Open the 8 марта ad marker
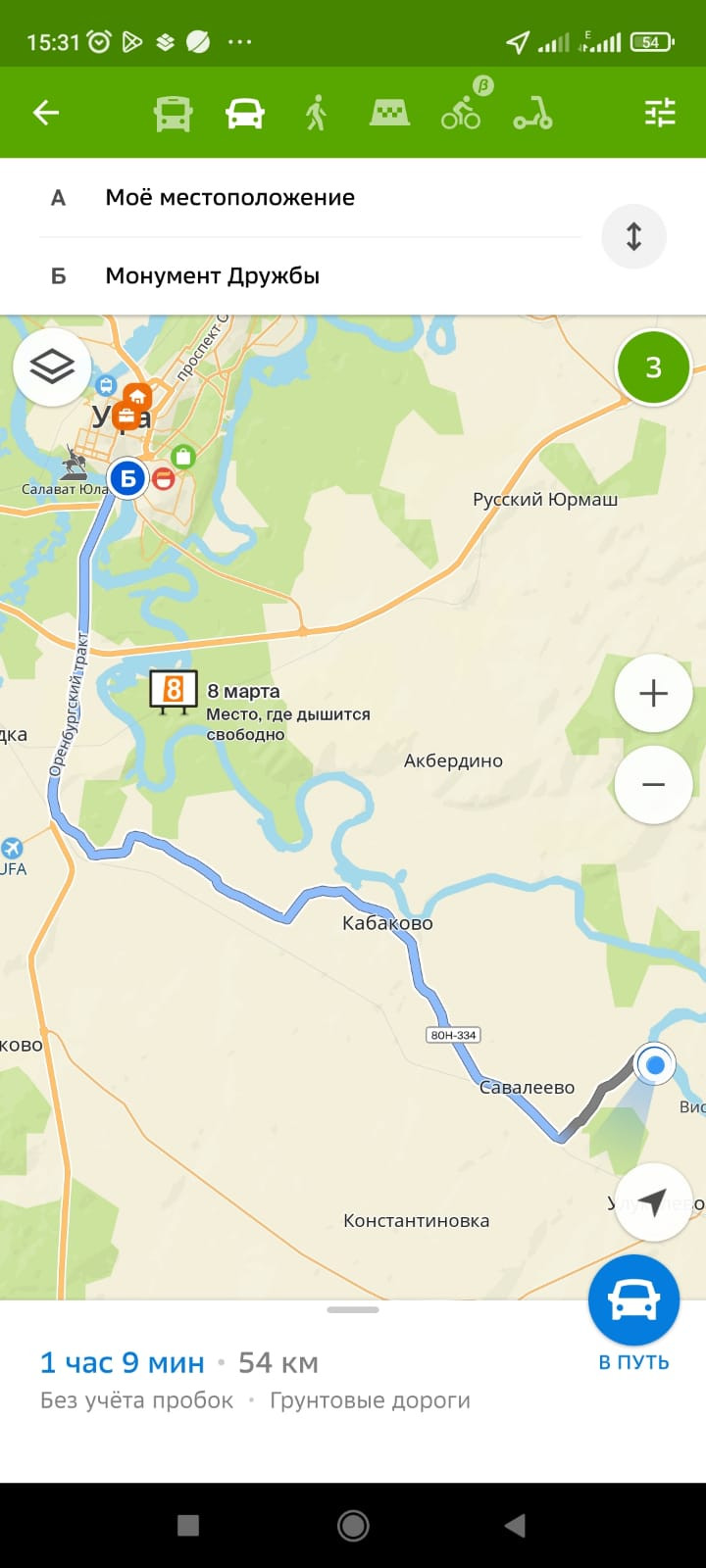 coord(174,690)
